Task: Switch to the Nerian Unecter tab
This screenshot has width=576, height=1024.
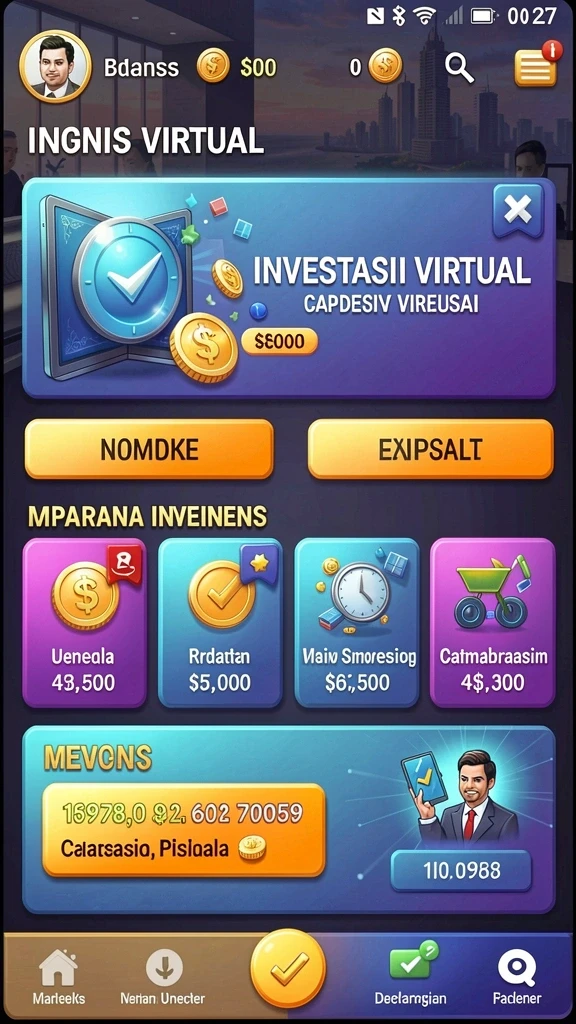Action: [163, 976]
